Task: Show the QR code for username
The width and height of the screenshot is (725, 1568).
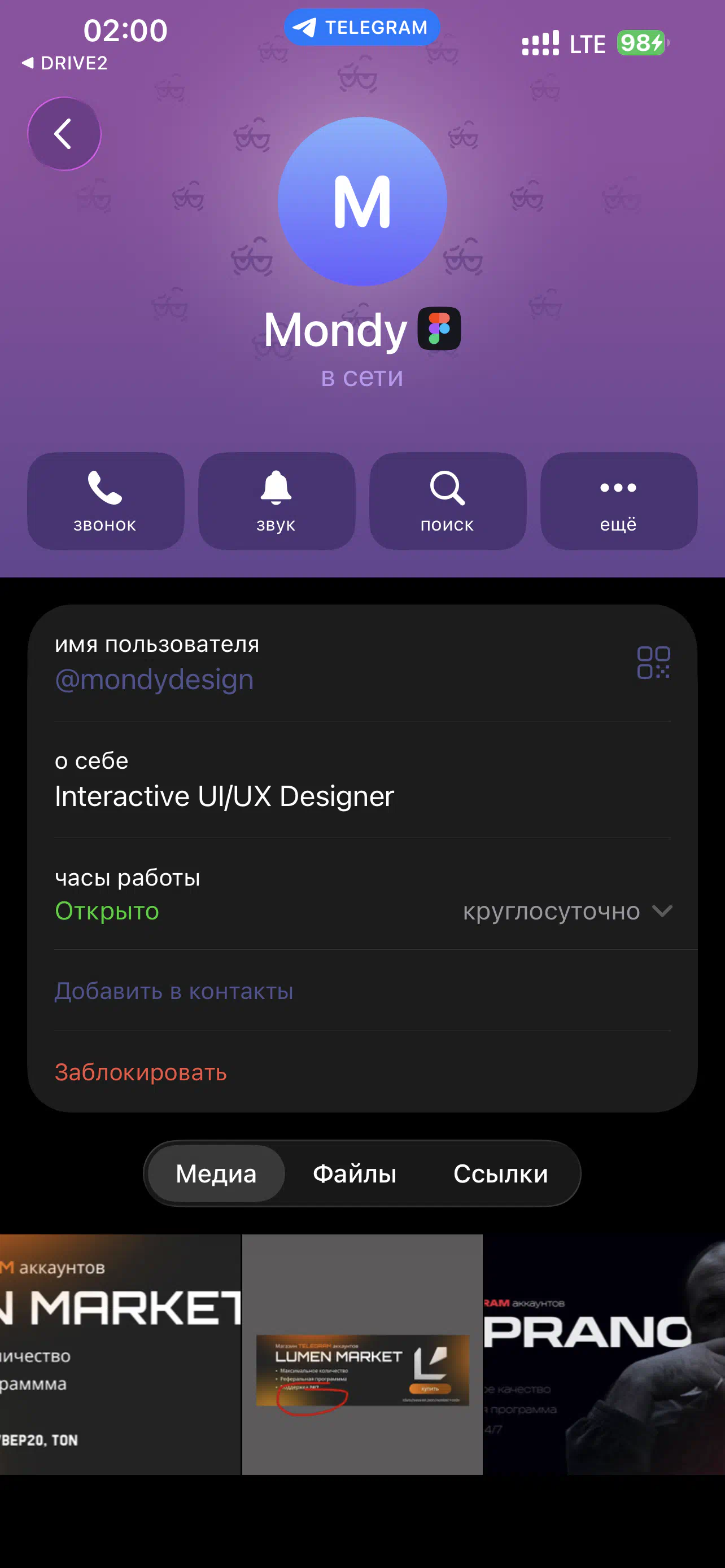Action: point(653,662)
